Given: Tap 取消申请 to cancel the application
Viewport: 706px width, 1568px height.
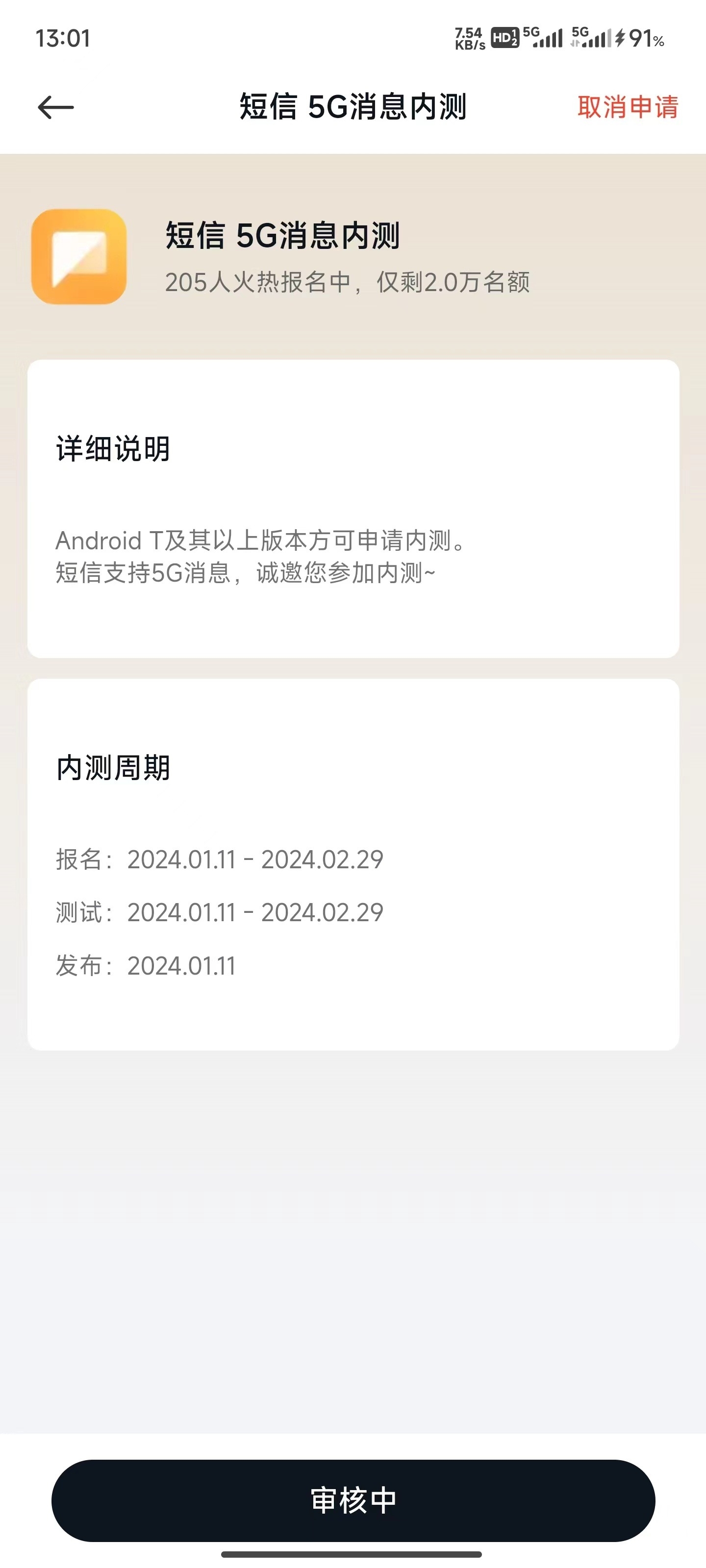Looking at the screenshot, I should [x=628, y=107].
